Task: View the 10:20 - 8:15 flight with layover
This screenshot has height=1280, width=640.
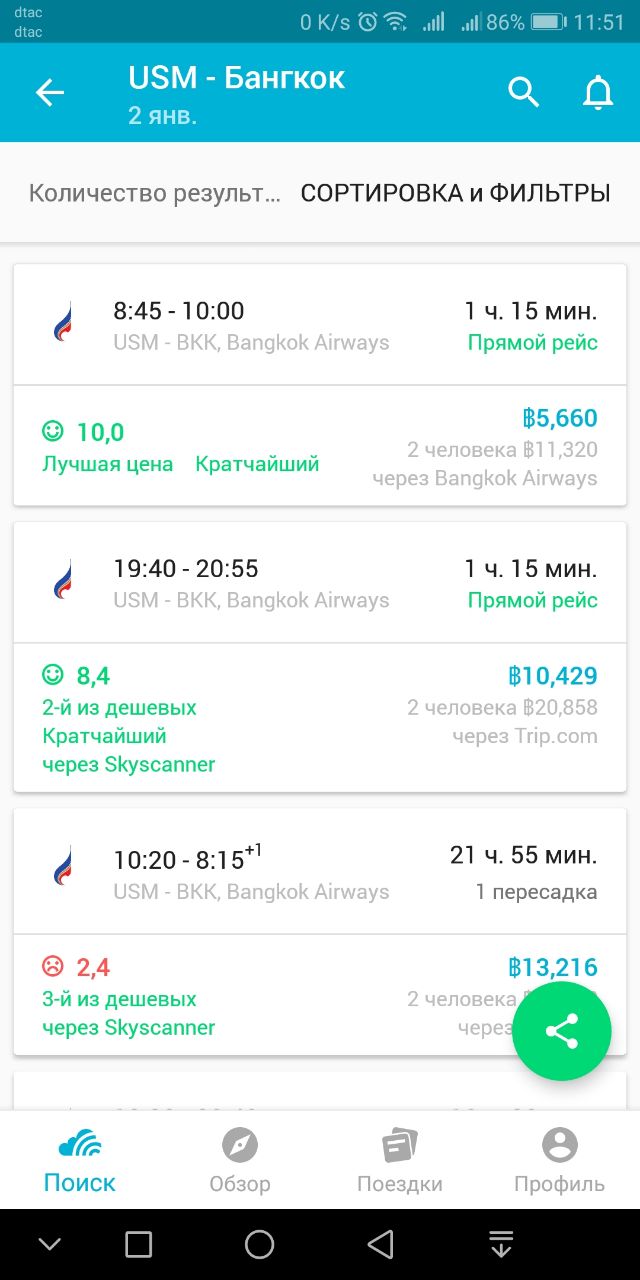Action: click(x=320, y=932)
